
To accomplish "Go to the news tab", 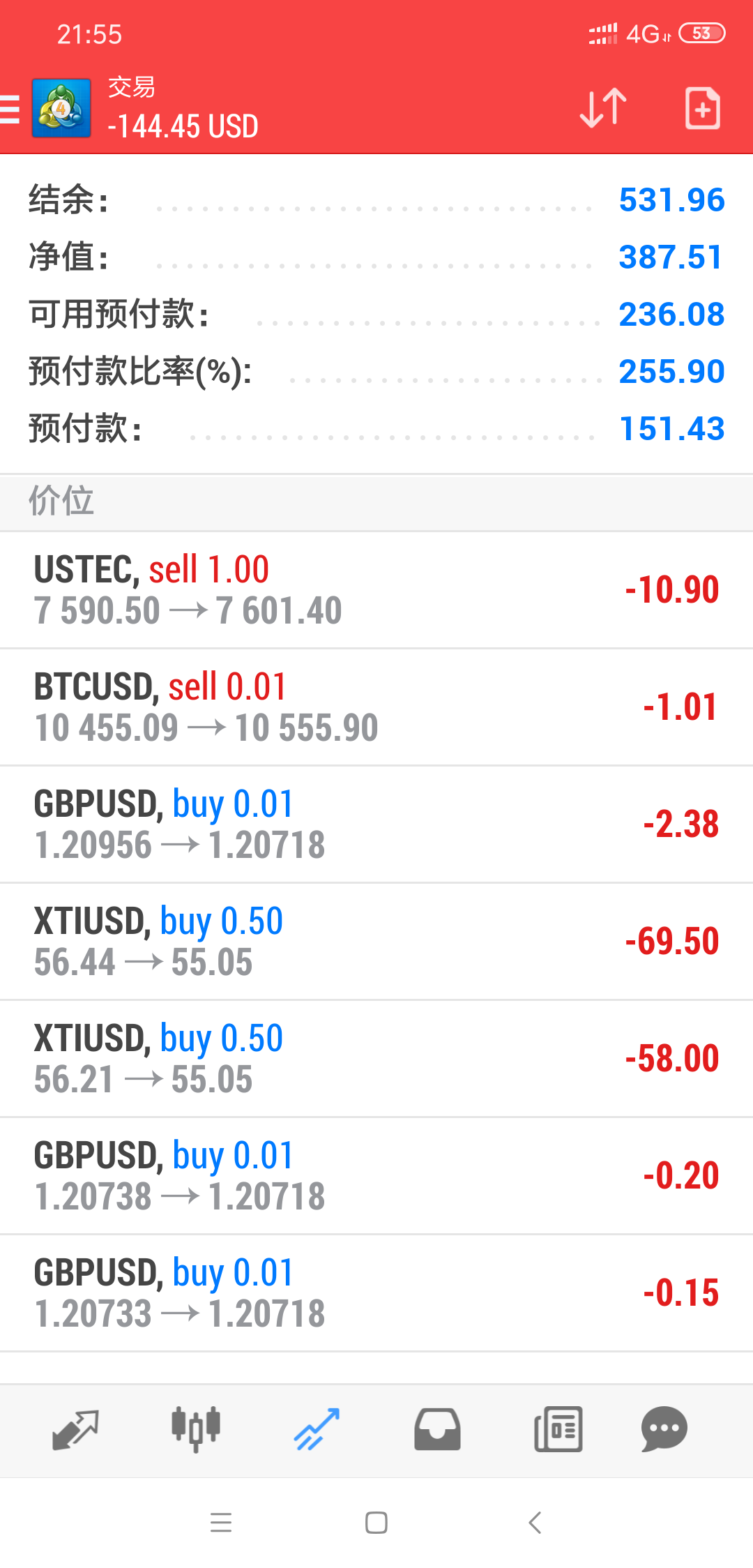I will [x=558, y=1429].
